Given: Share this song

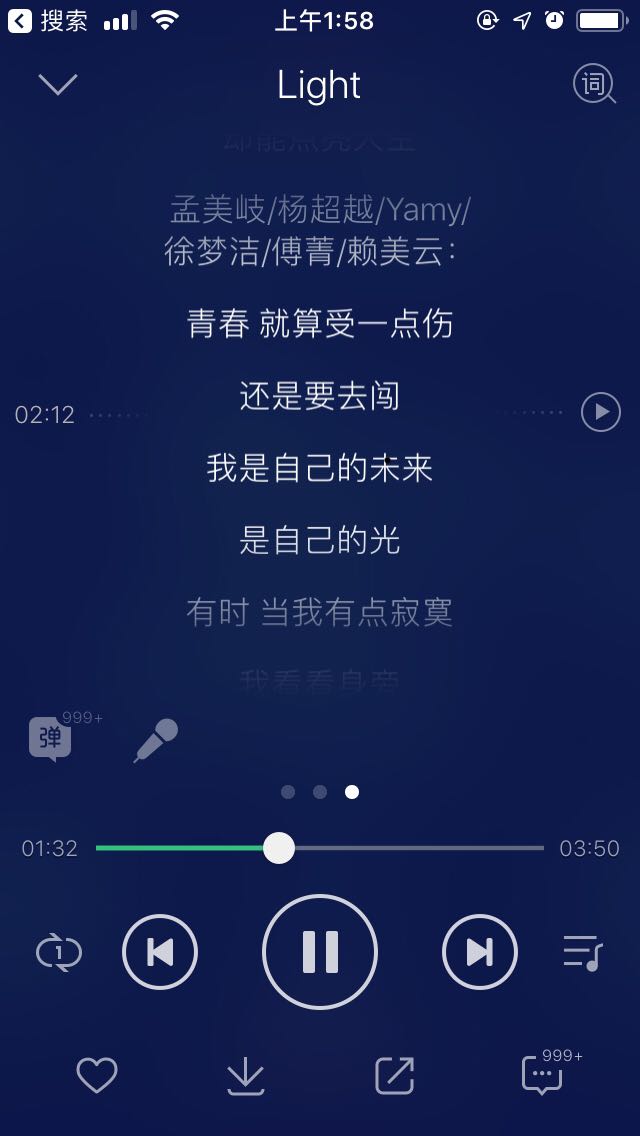Looking at the screenshot, I should 394,1076.
